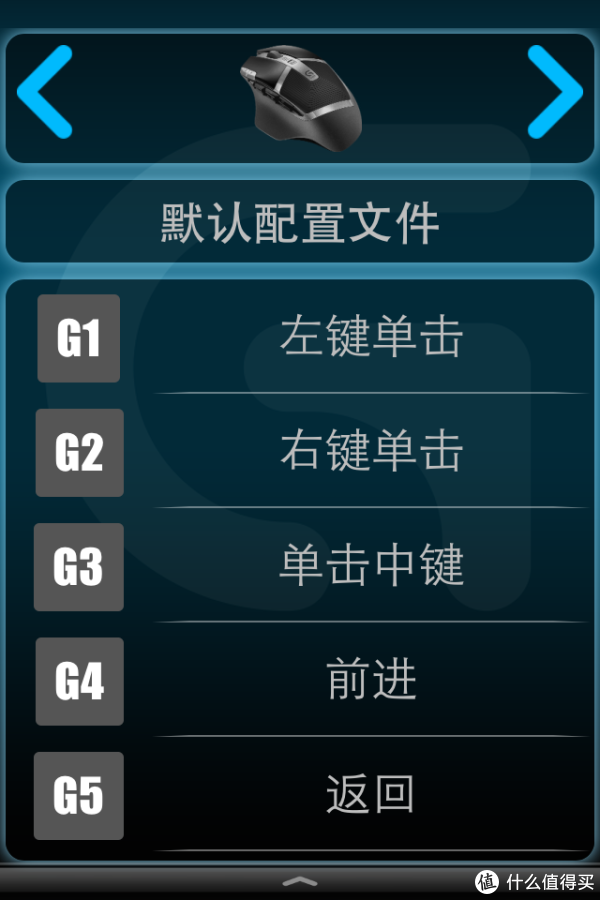Expand the bottom panel with up chevron
The image size is (600, 900).
[x=300, y=881]
